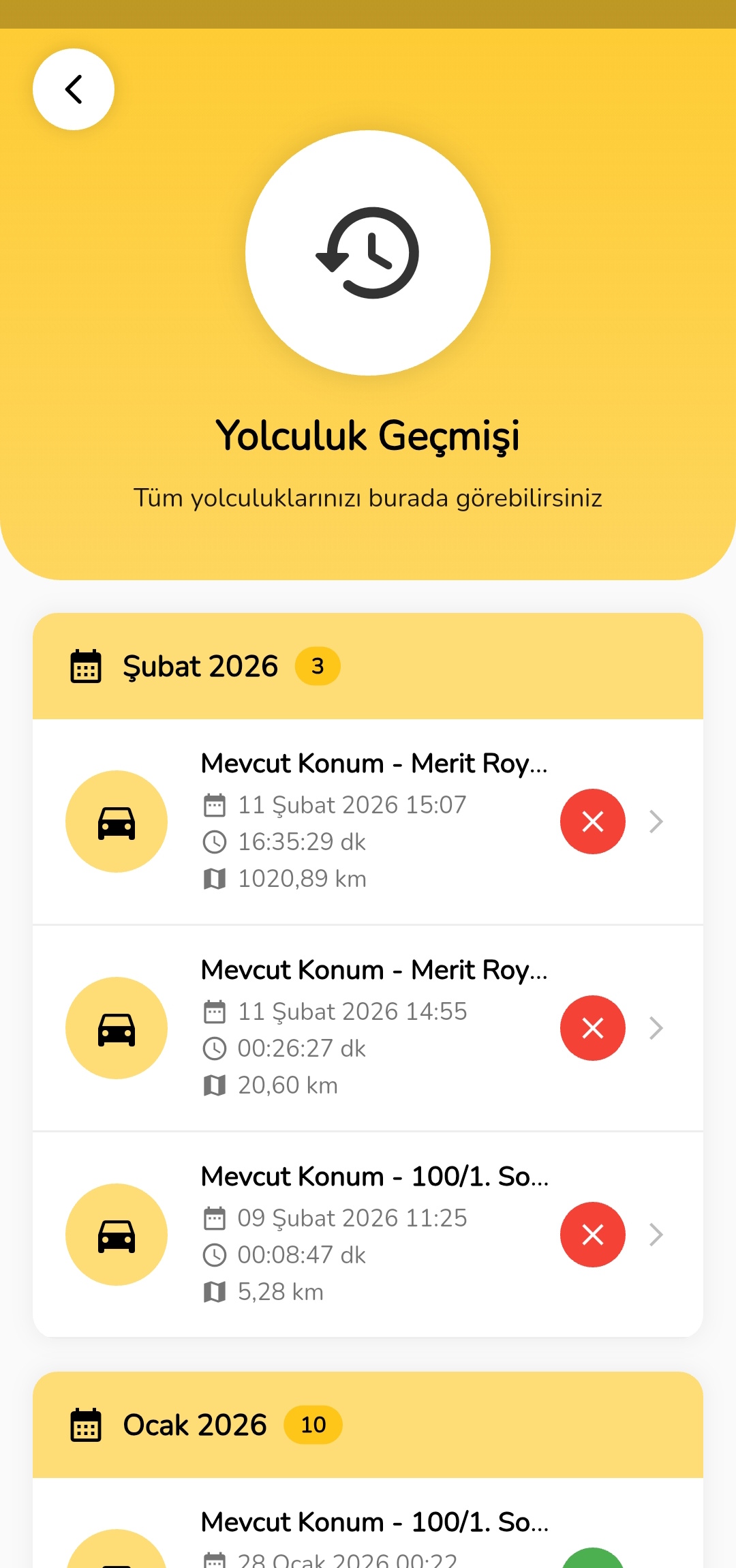This screenshot has height=1568, width=736.
Task: Open details of the 1020,89 km trip
Action: point(656,821)
